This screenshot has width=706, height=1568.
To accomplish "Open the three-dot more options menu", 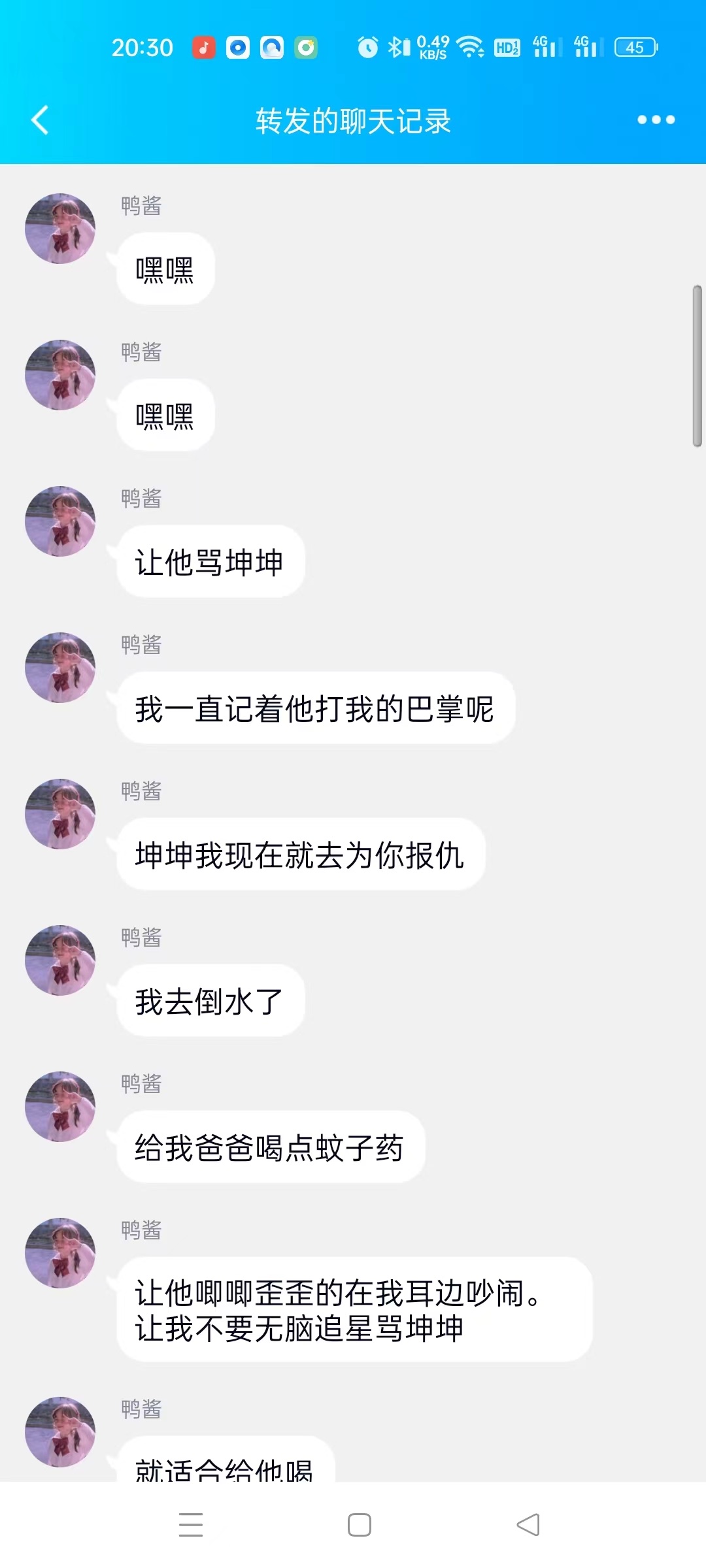I will pos(656,120).
